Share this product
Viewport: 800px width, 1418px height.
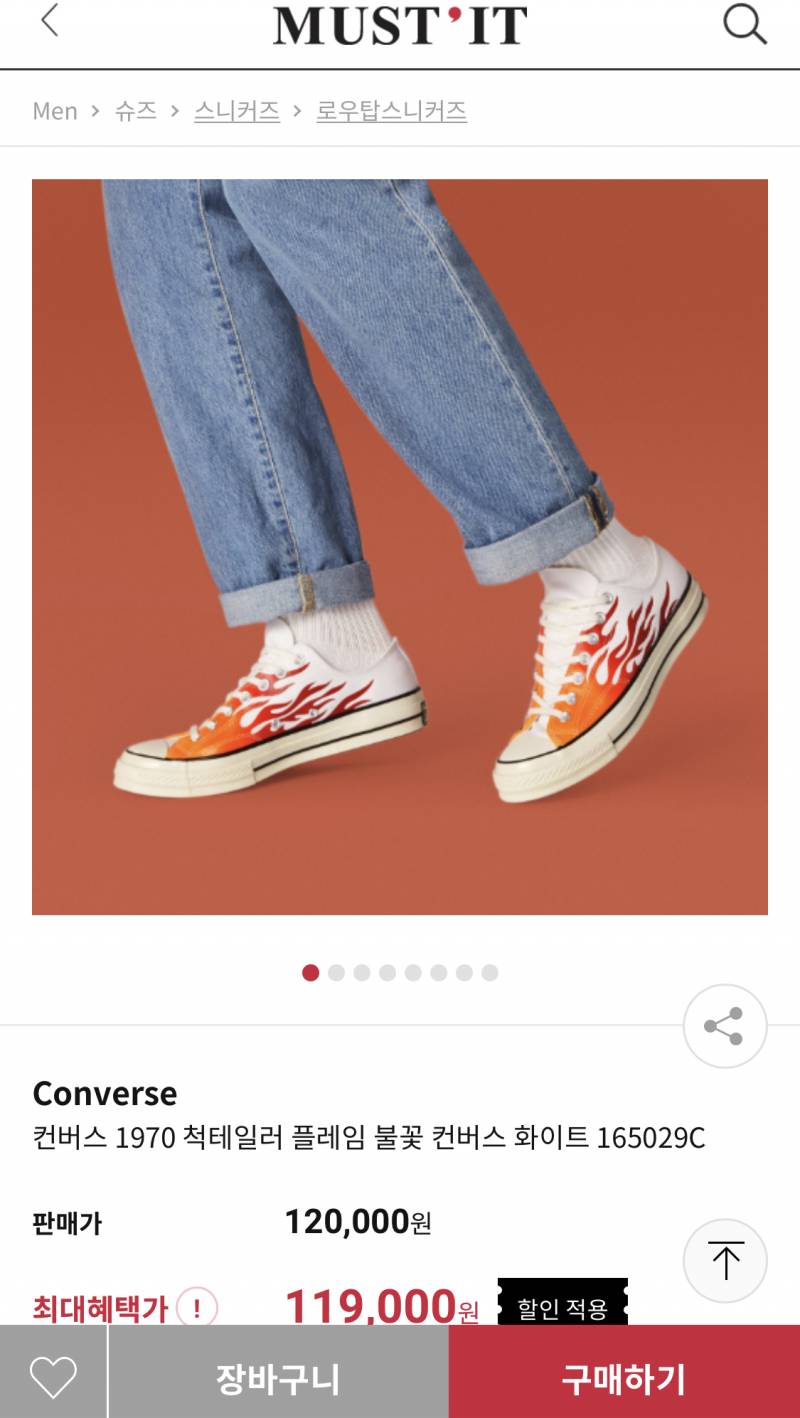[725, 1026]
